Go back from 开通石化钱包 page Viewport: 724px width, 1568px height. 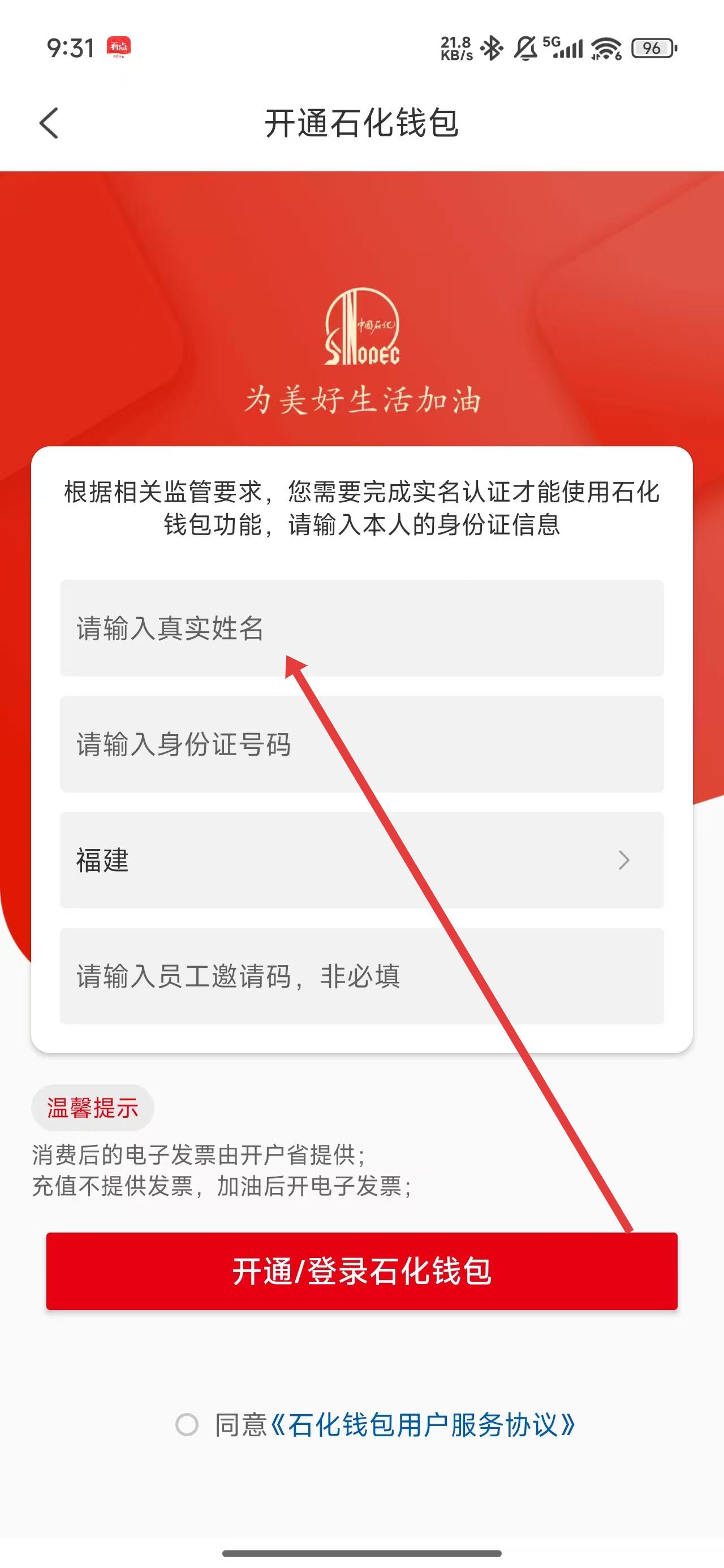pyautogui.click(x=49, y=123)
